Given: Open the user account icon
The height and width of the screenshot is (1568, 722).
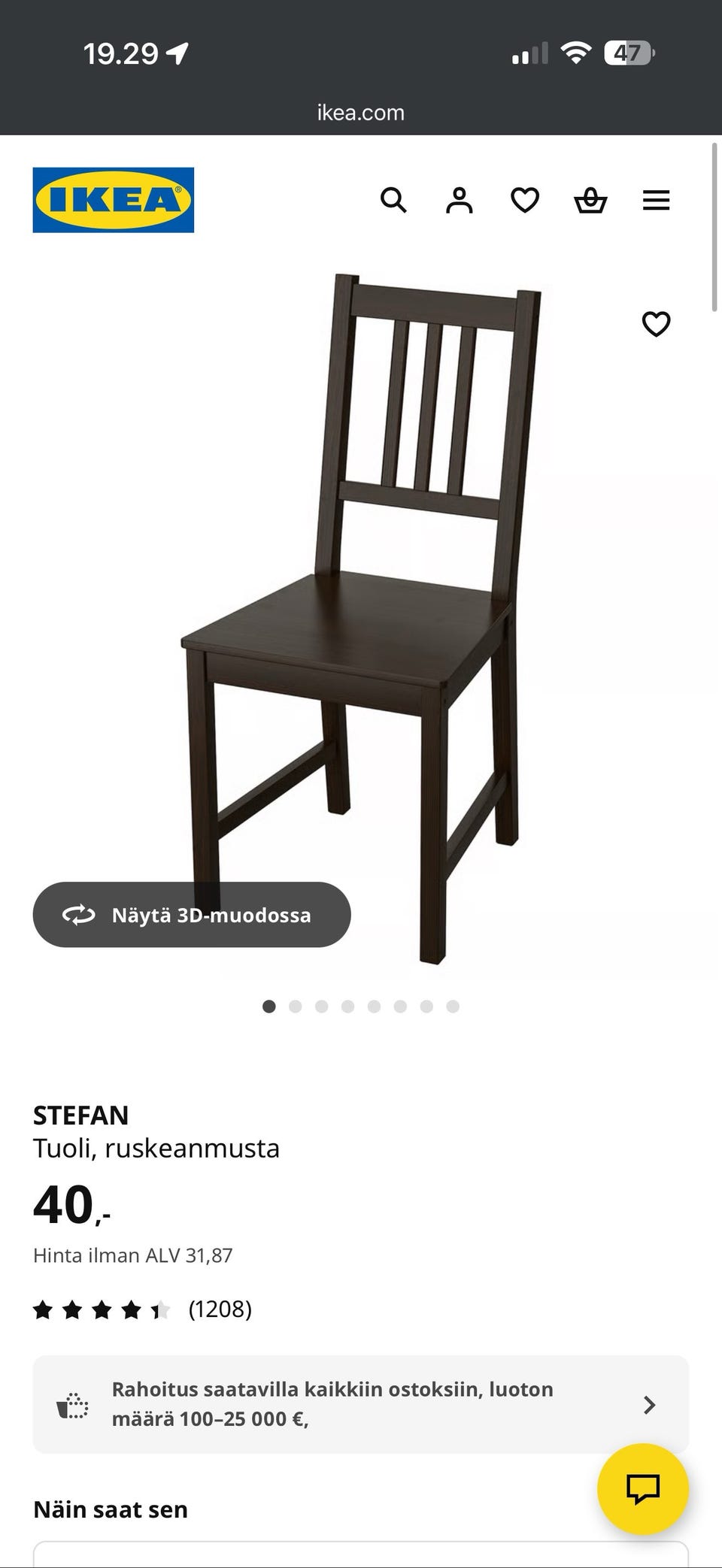Looking at the screenshot, I should (x=459, y=201).
